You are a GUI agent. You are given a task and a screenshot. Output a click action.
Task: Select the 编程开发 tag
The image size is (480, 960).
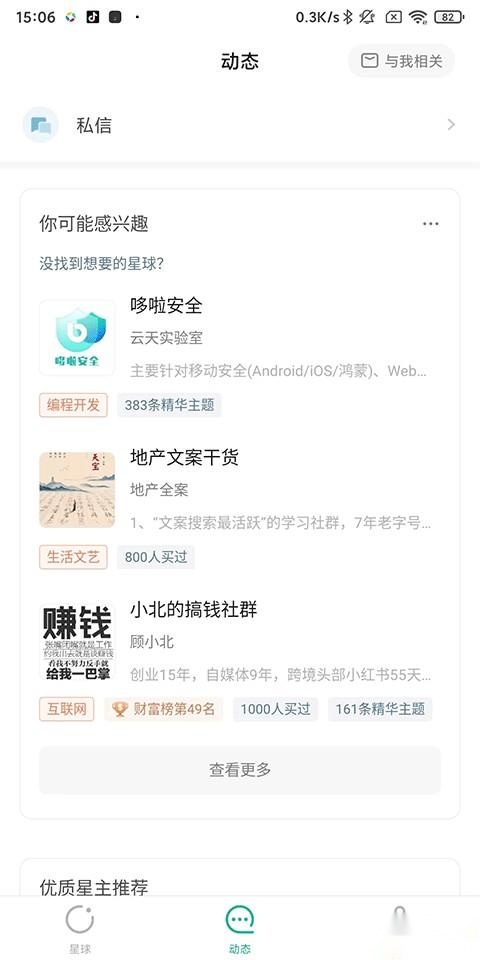[73, 405]
